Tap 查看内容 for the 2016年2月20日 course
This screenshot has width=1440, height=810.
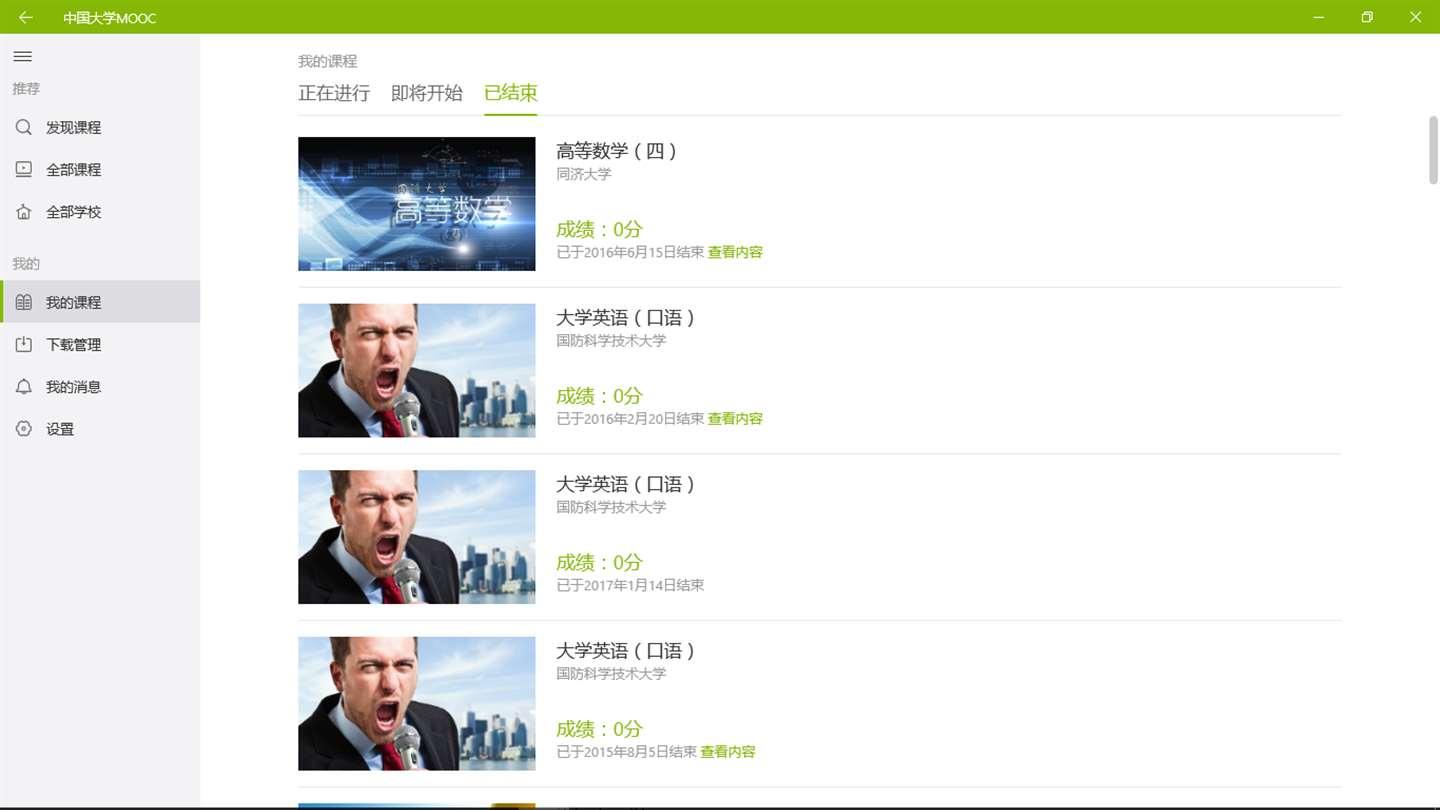(735, 419)
